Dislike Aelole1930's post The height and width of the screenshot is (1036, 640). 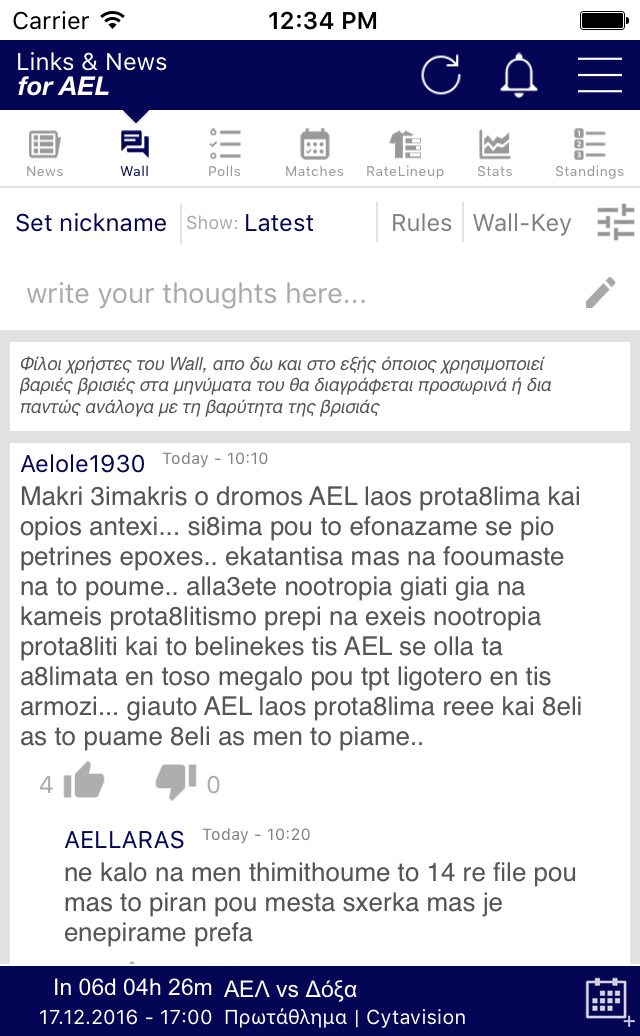[x=176, y=782]
